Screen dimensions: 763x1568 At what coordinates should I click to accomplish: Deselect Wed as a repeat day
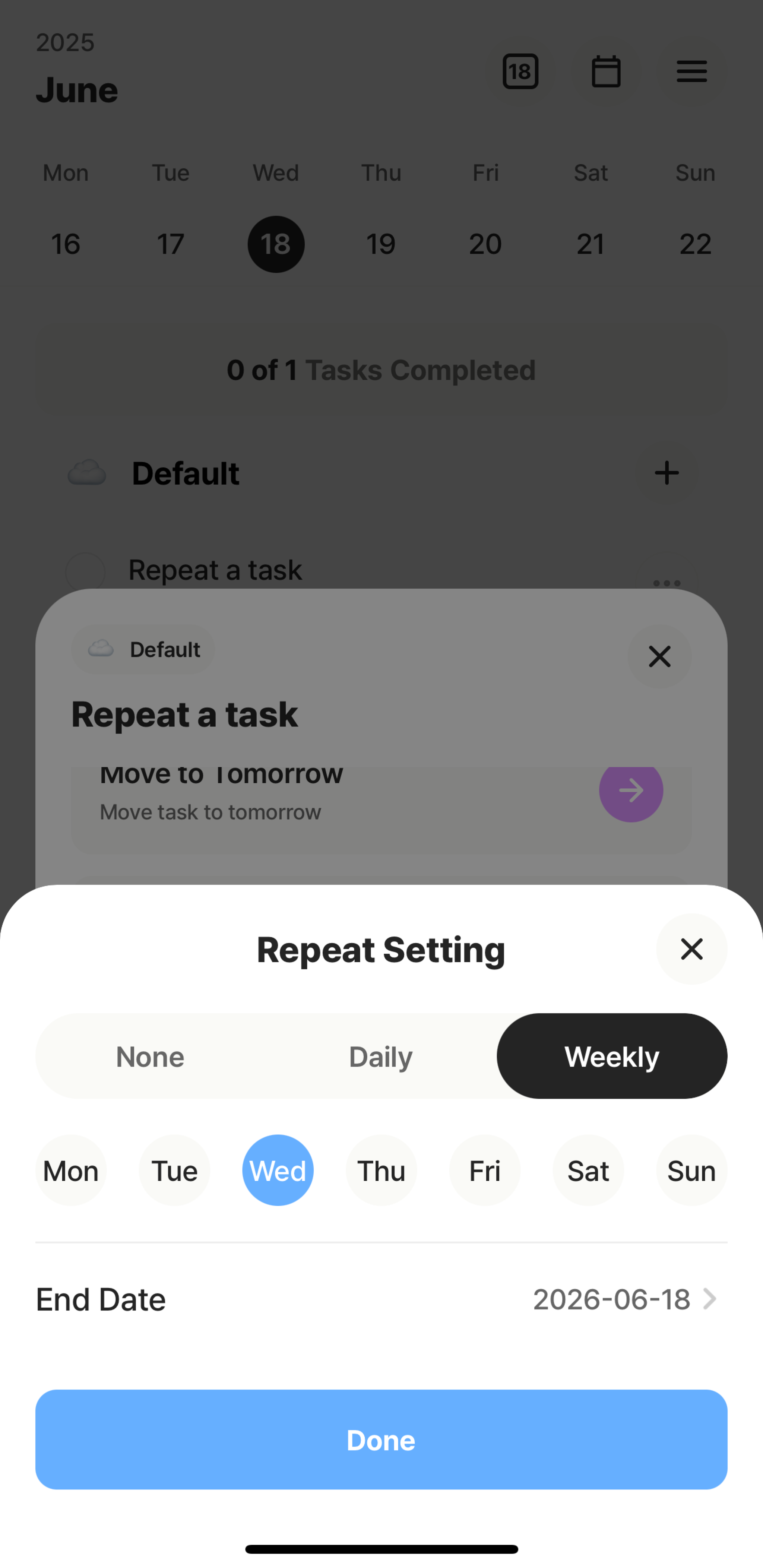(x=278, y=1171)
